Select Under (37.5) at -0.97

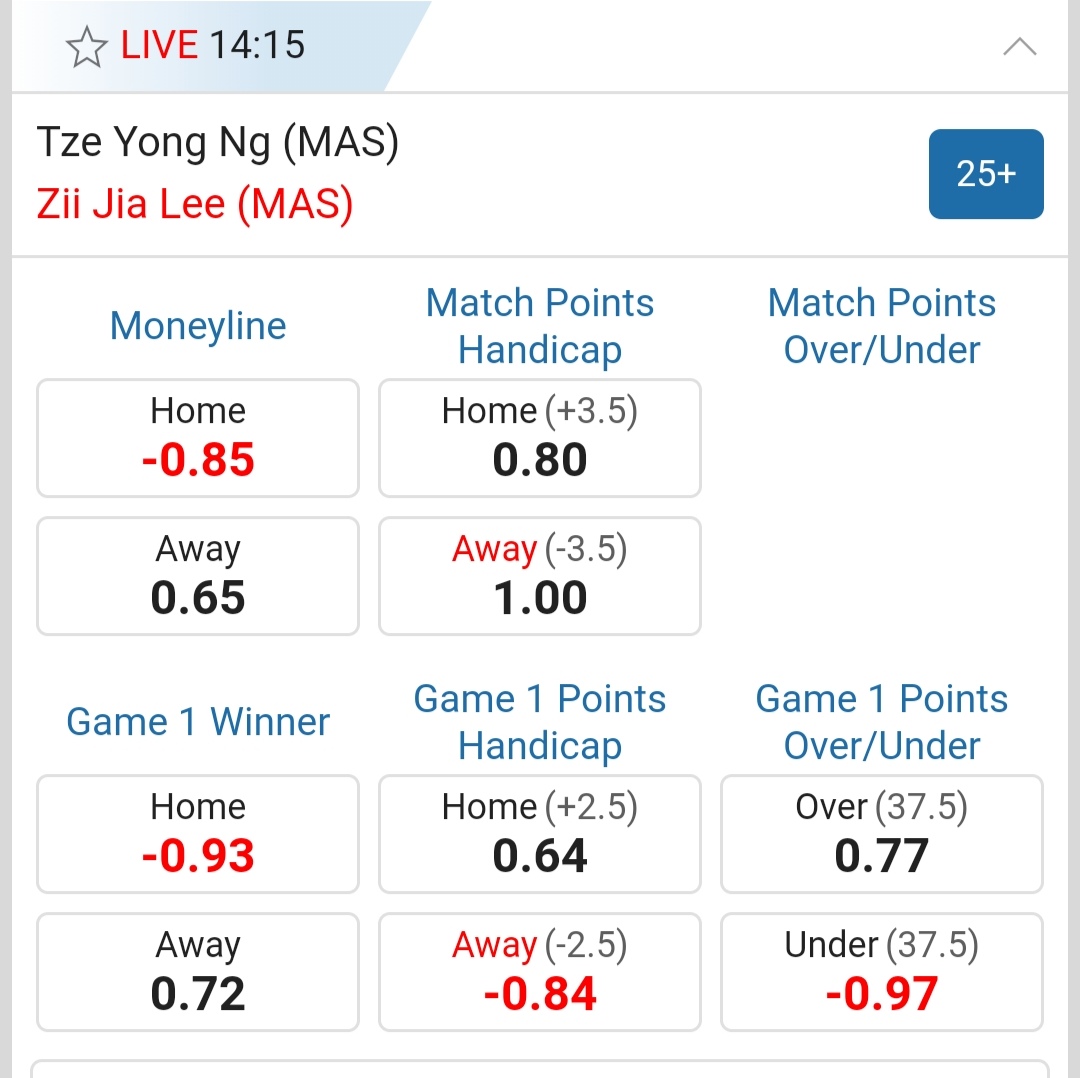(882, 972)
